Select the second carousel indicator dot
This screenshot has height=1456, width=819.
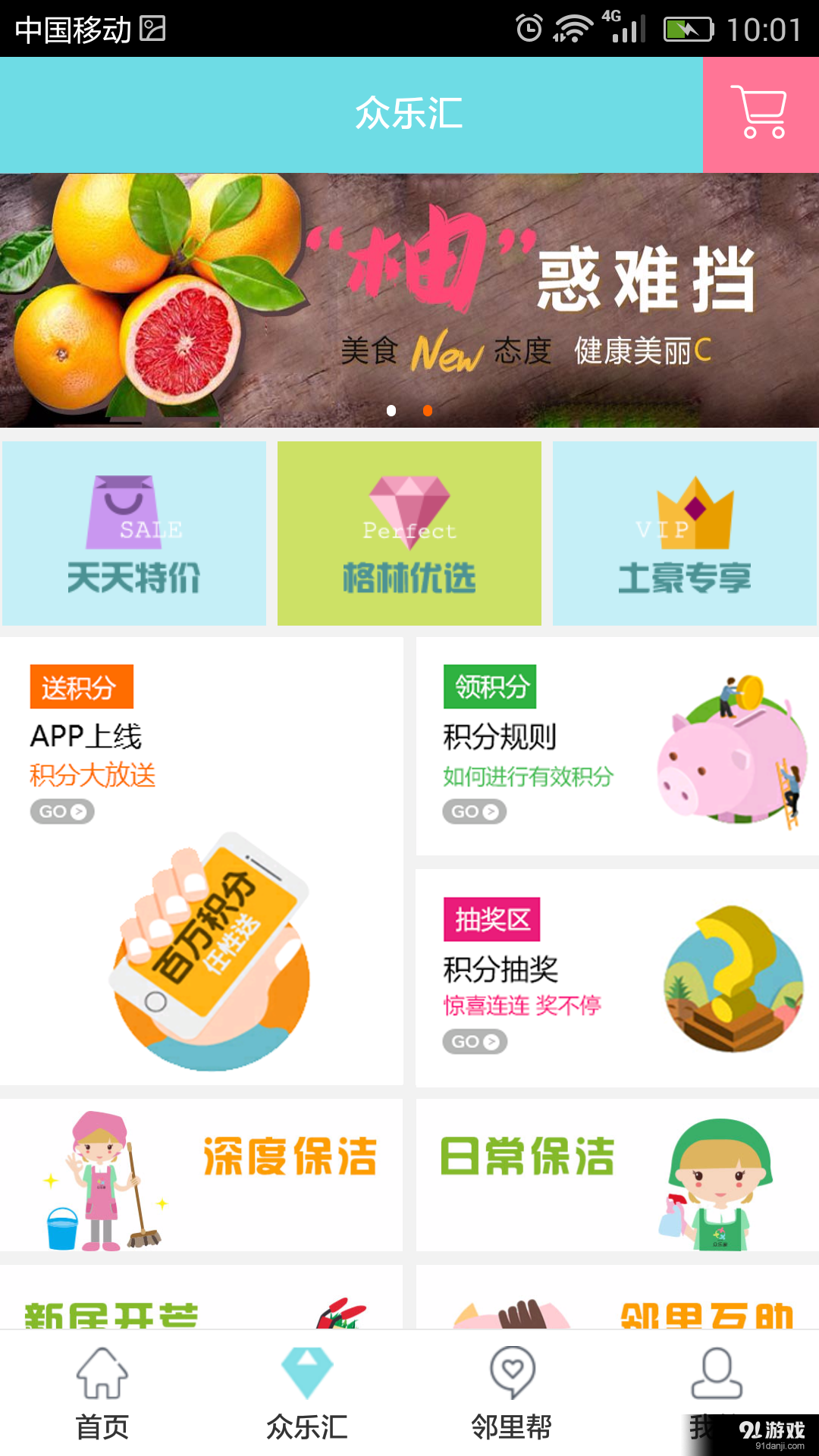coord(427,409)
